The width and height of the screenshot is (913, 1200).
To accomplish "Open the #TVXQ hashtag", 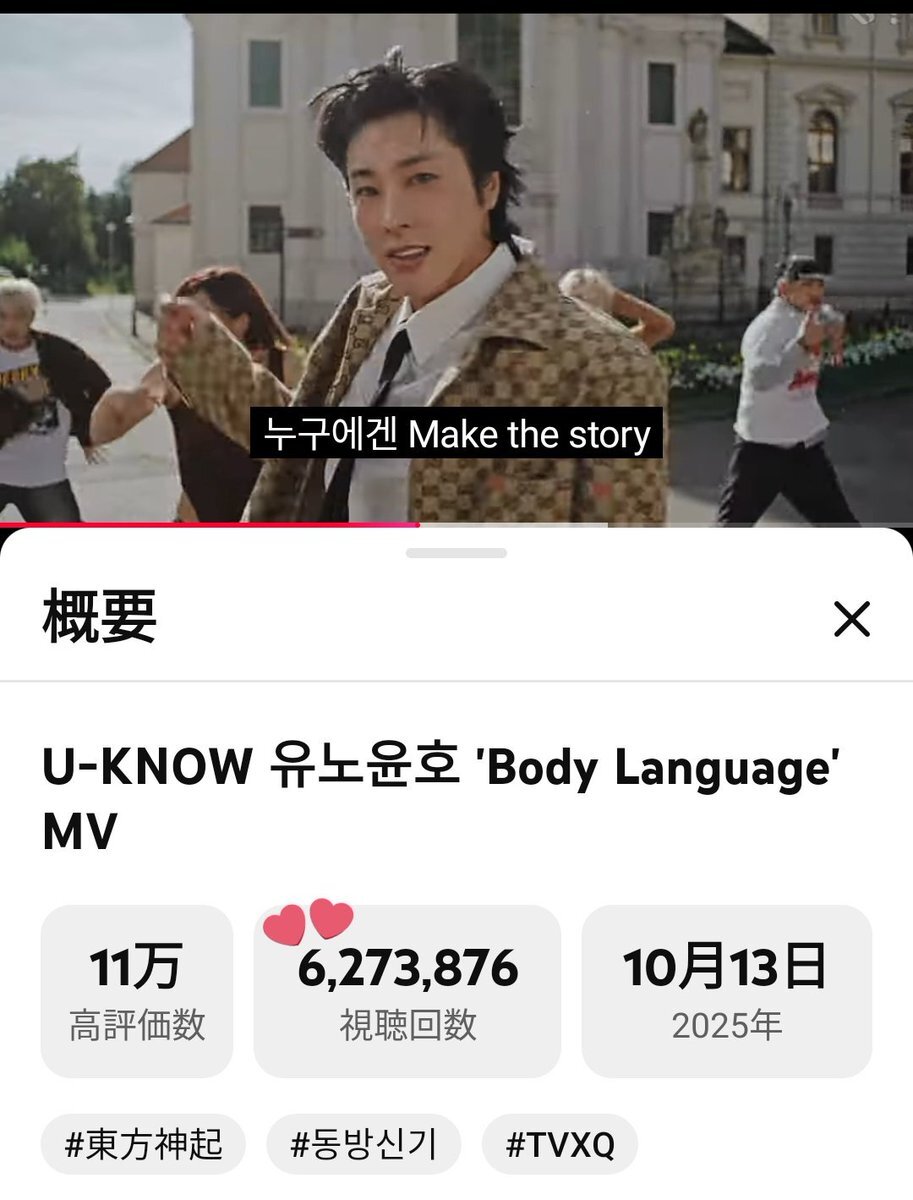I will click(560, 1145).
